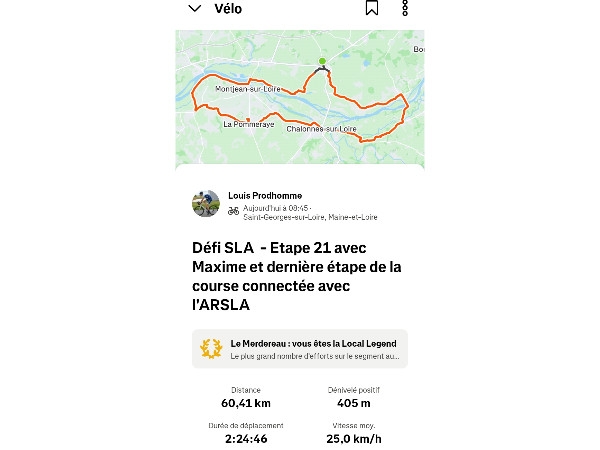
Task: Open the Le Merdereau Local Legend card
Action: click(x=300, y=349)
